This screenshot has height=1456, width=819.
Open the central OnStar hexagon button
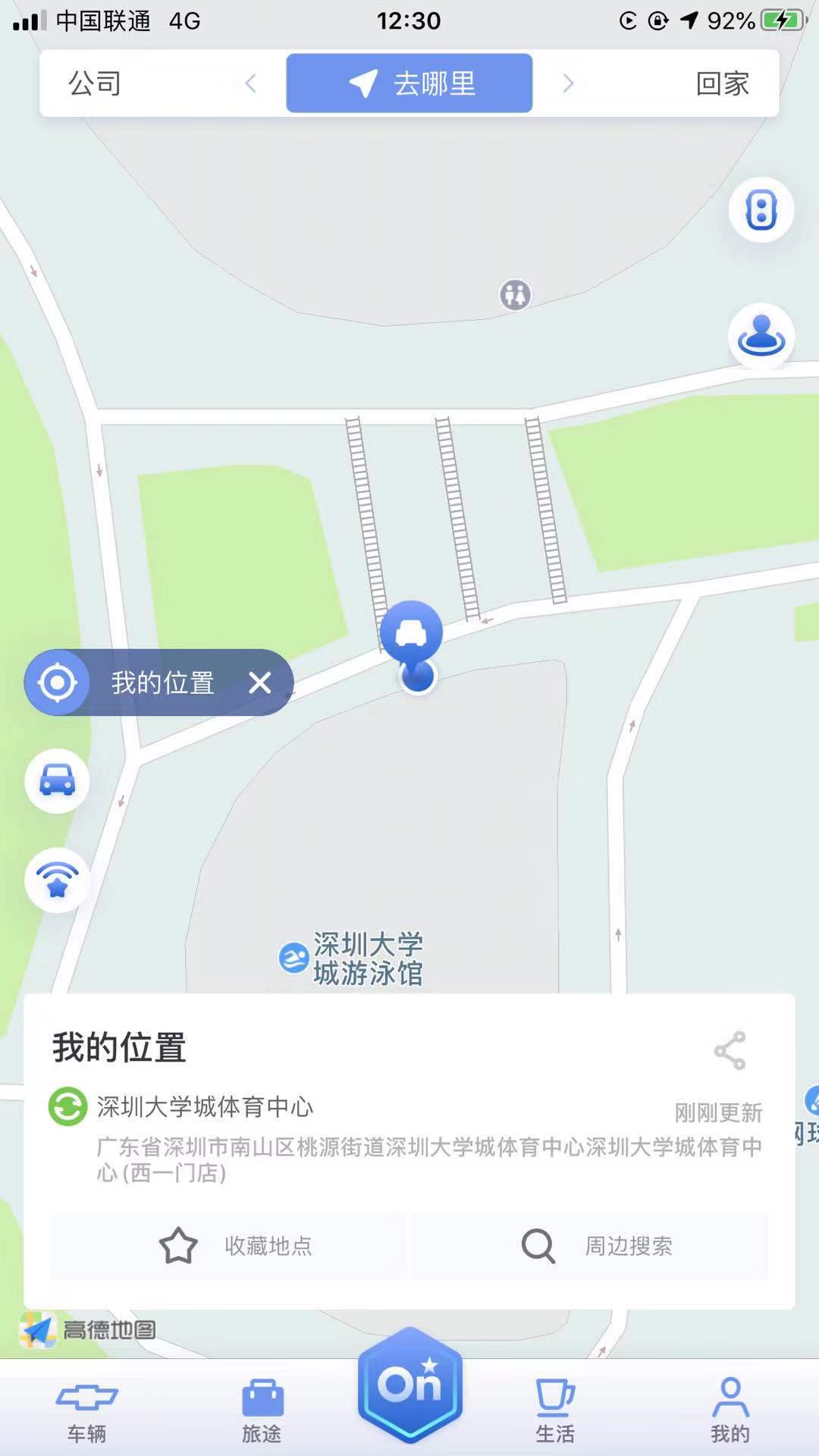point(409,1388)
